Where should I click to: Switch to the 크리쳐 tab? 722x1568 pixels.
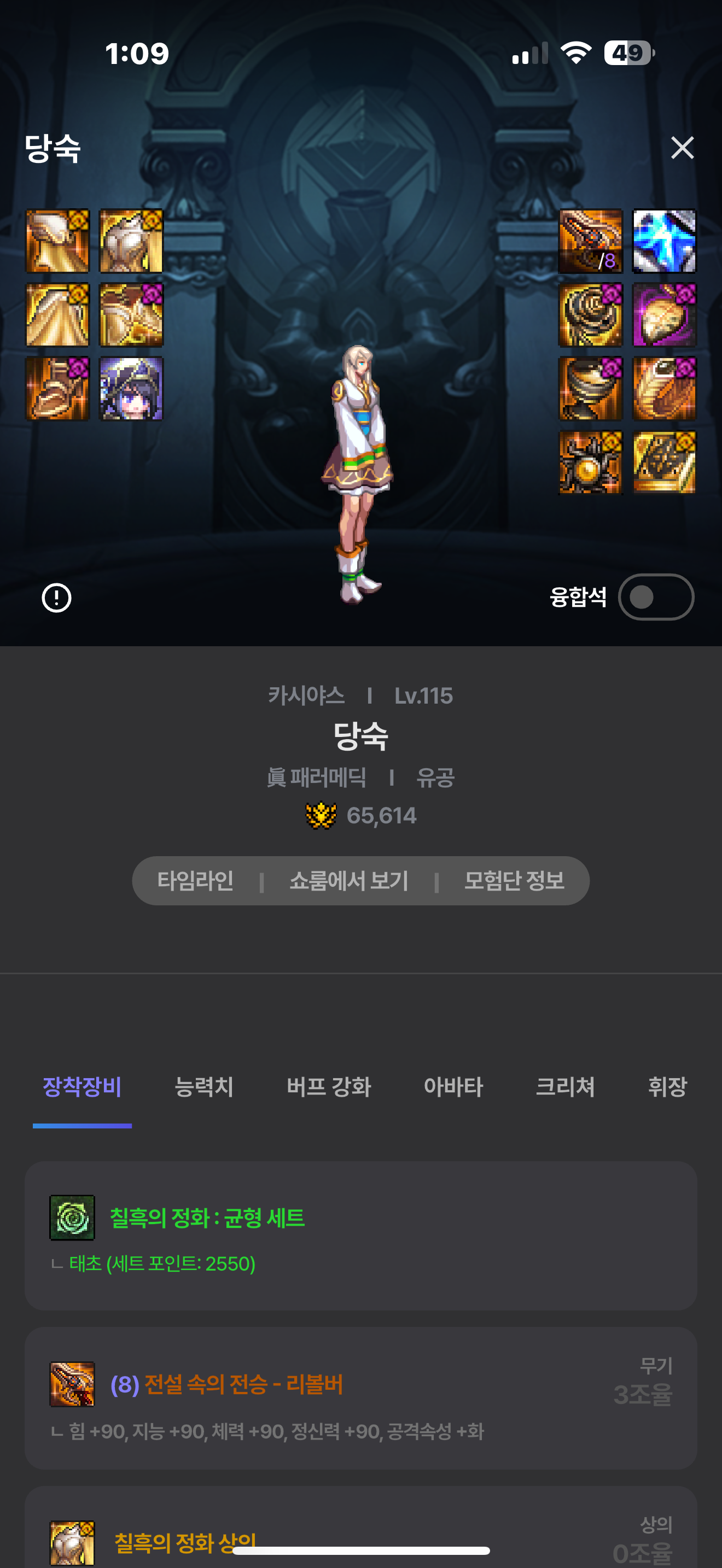(565, 1086)
